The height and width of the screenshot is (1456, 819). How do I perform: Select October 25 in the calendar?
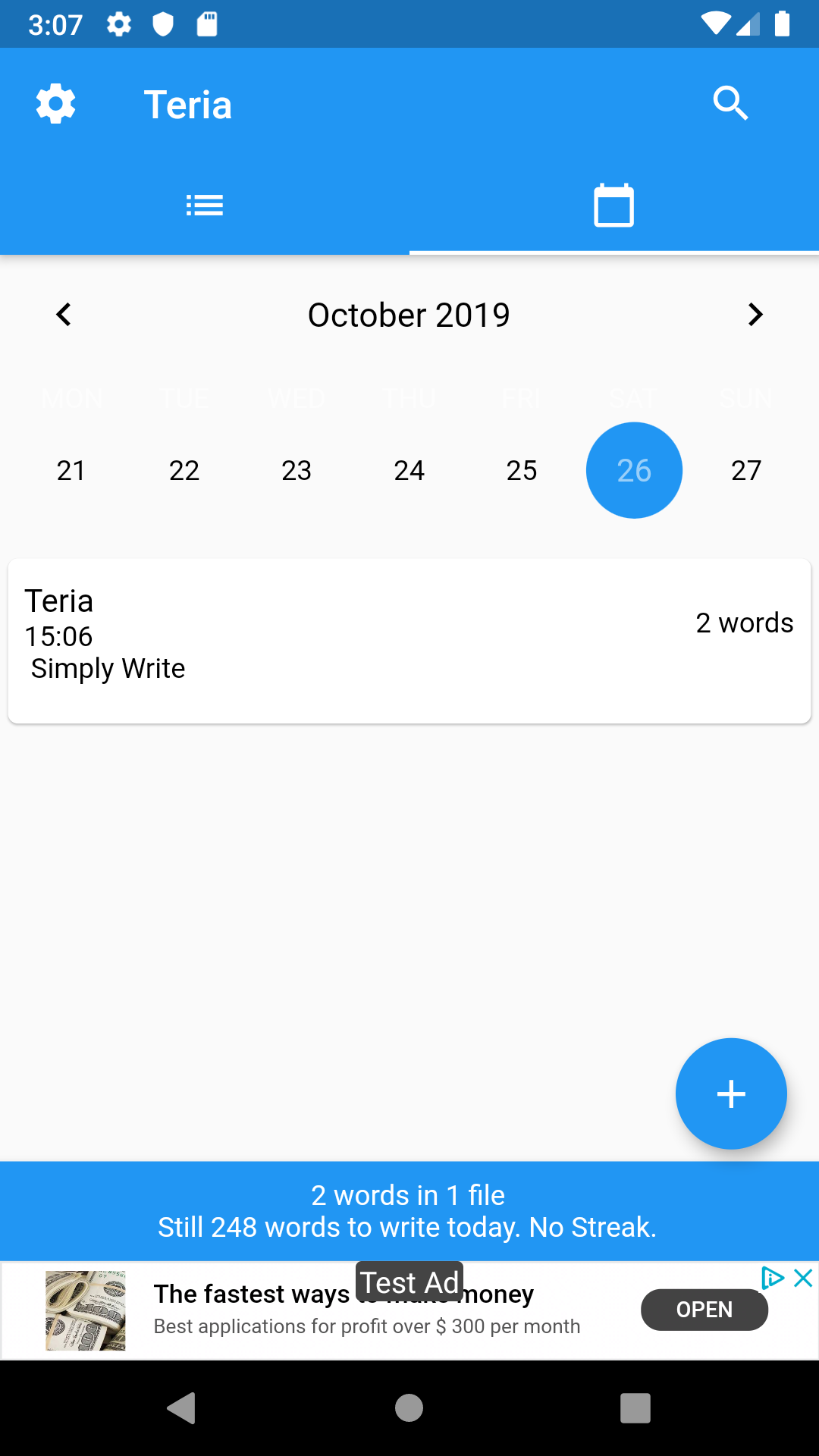pos(522,470)
